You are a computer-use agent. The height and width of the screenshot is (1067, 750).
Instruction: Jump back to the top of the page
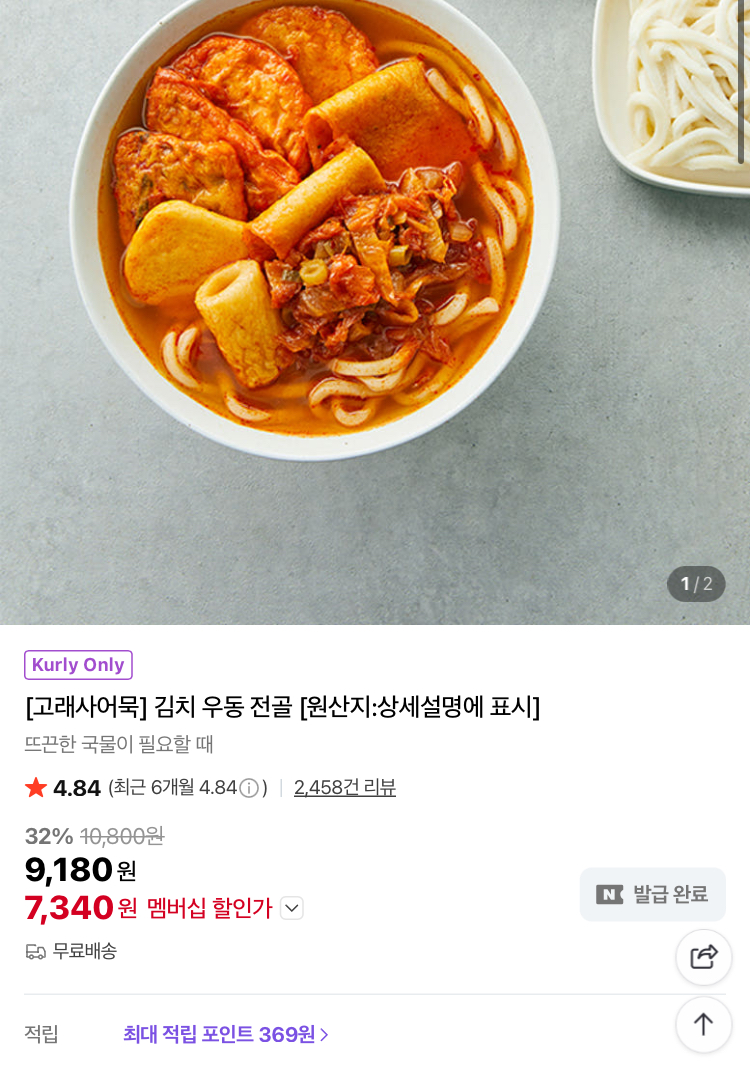point(704,1024)
